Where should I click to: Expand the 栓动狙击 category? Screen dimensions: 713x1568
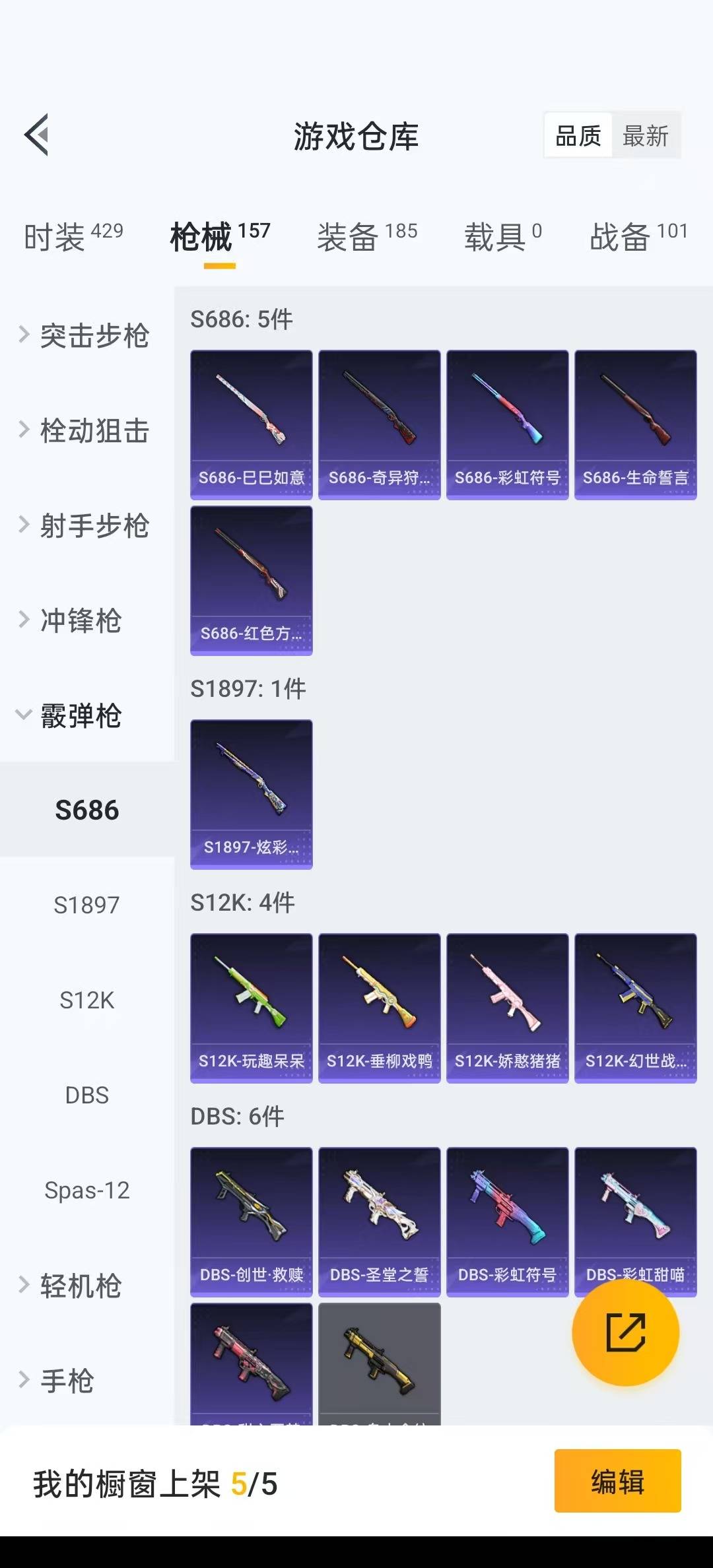[86, 430]
